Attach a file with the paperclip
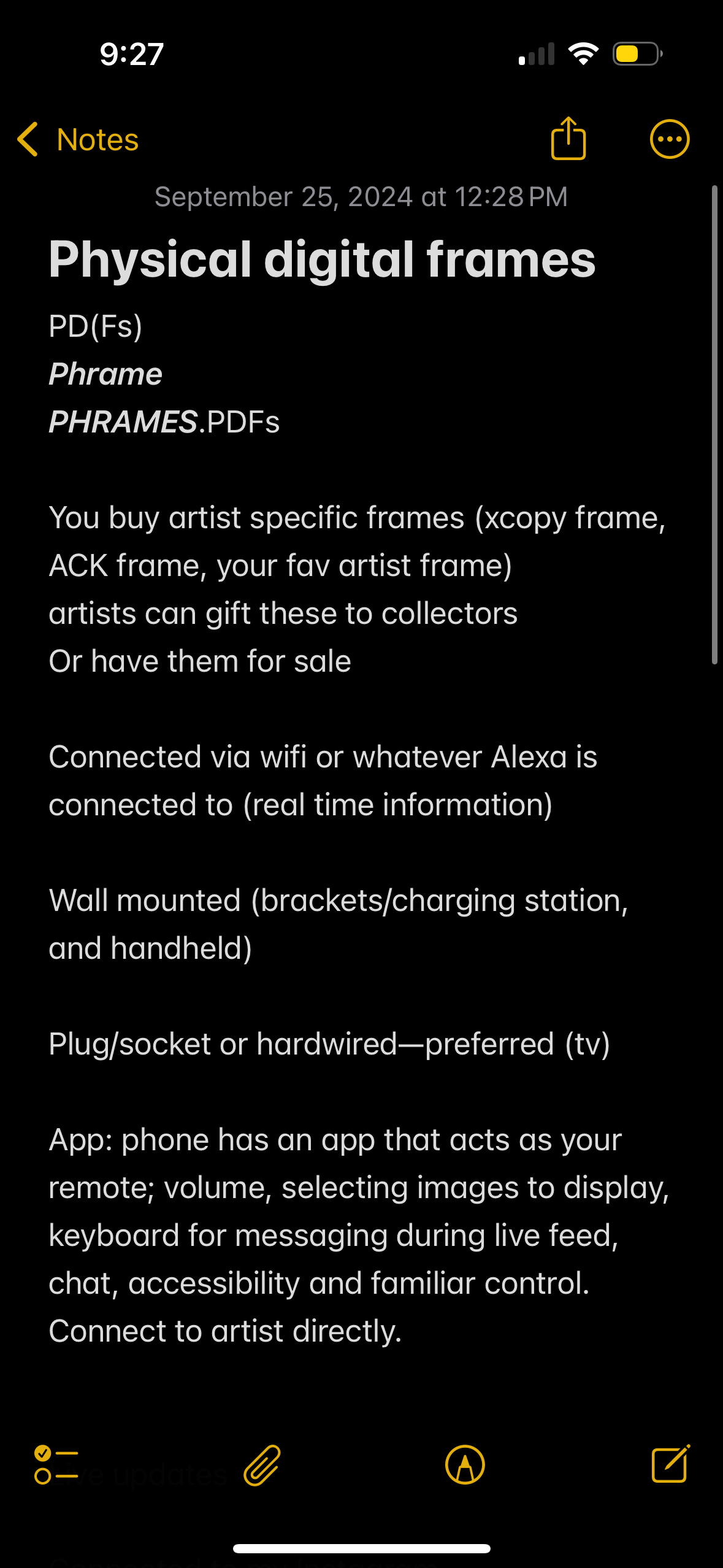Screen dimensions: 723x1568 (262, 1465)
